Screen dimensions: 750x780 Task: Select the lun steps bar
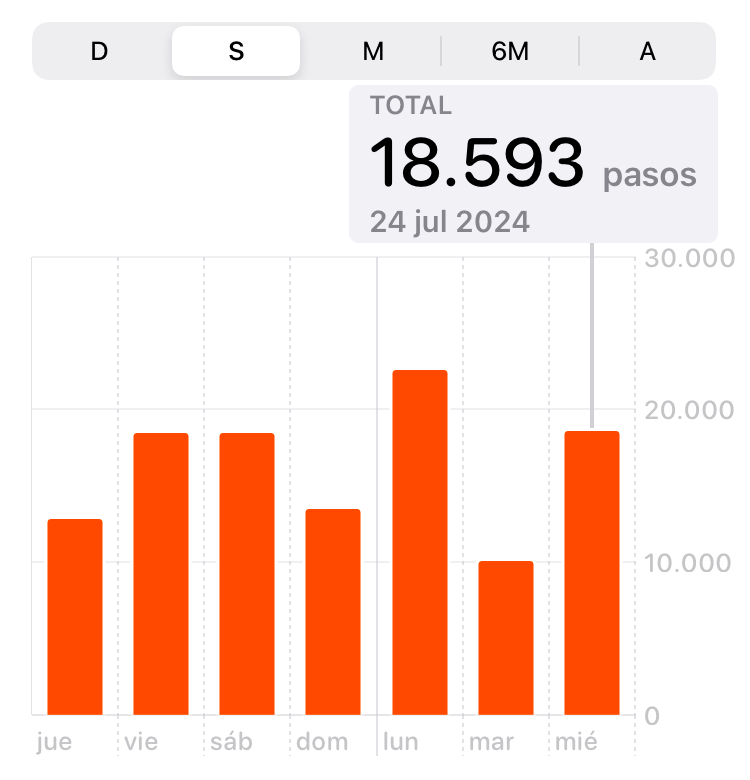[419, 543]
